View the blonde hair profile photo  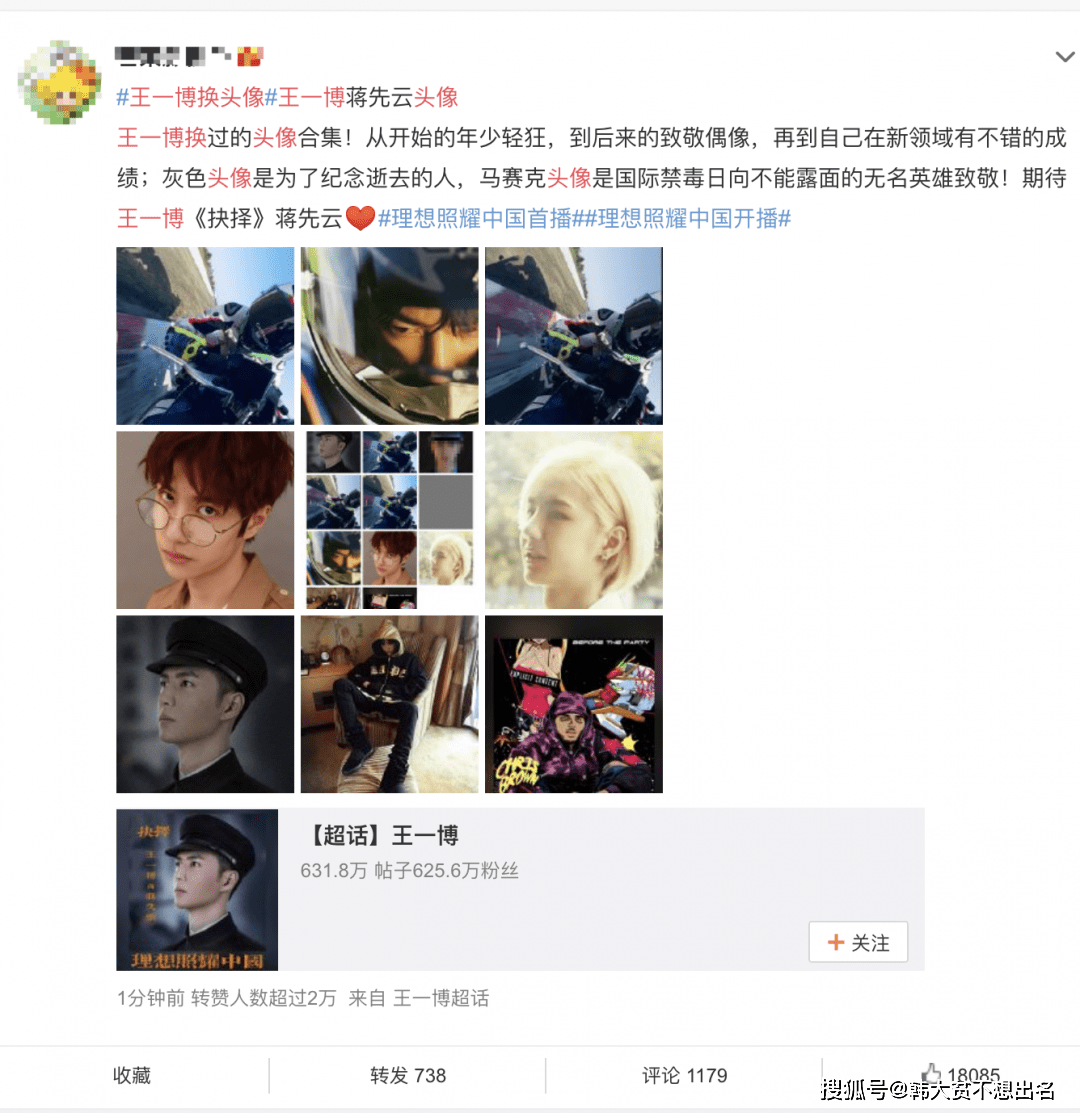coord(573,520)
